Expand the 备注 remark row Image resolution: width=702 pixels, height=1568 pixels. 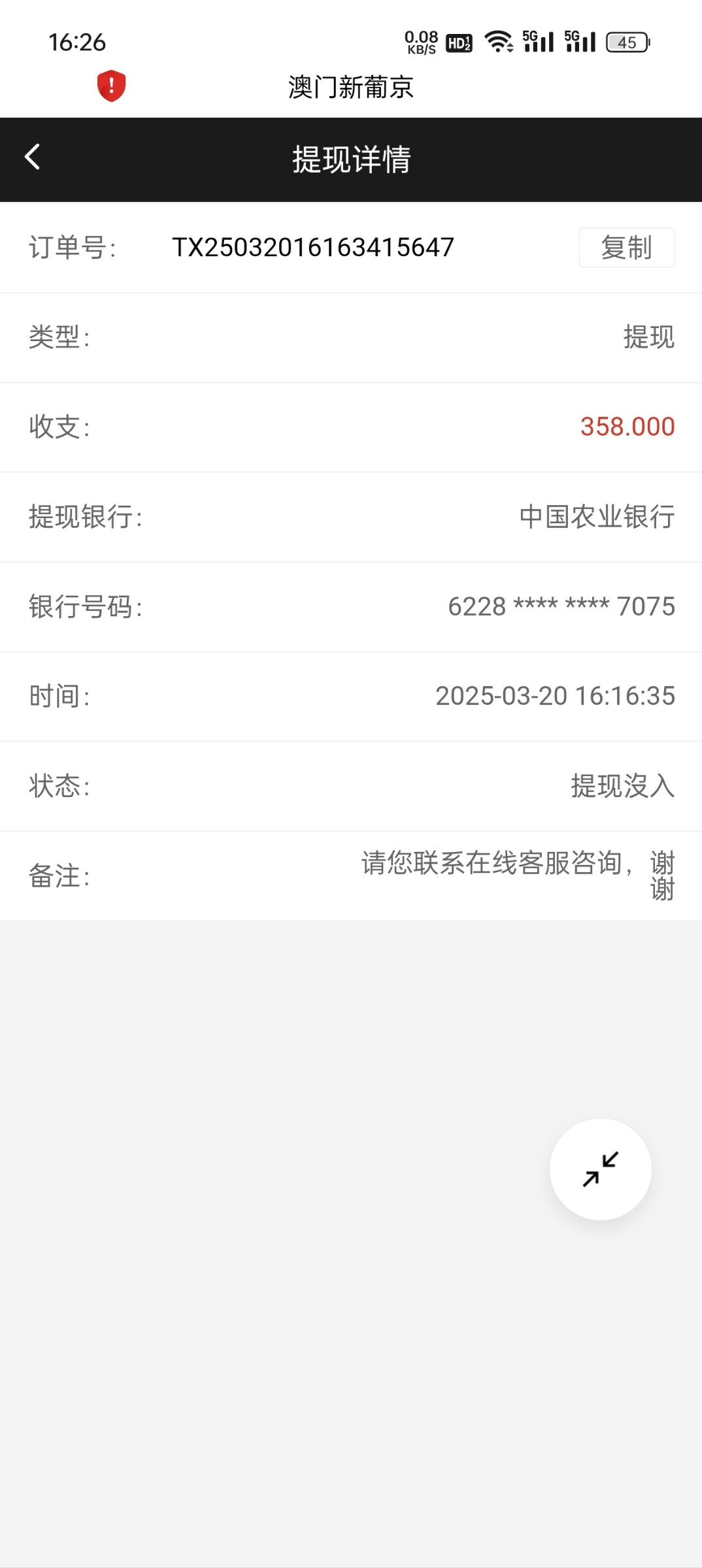(x=351, y=875)
